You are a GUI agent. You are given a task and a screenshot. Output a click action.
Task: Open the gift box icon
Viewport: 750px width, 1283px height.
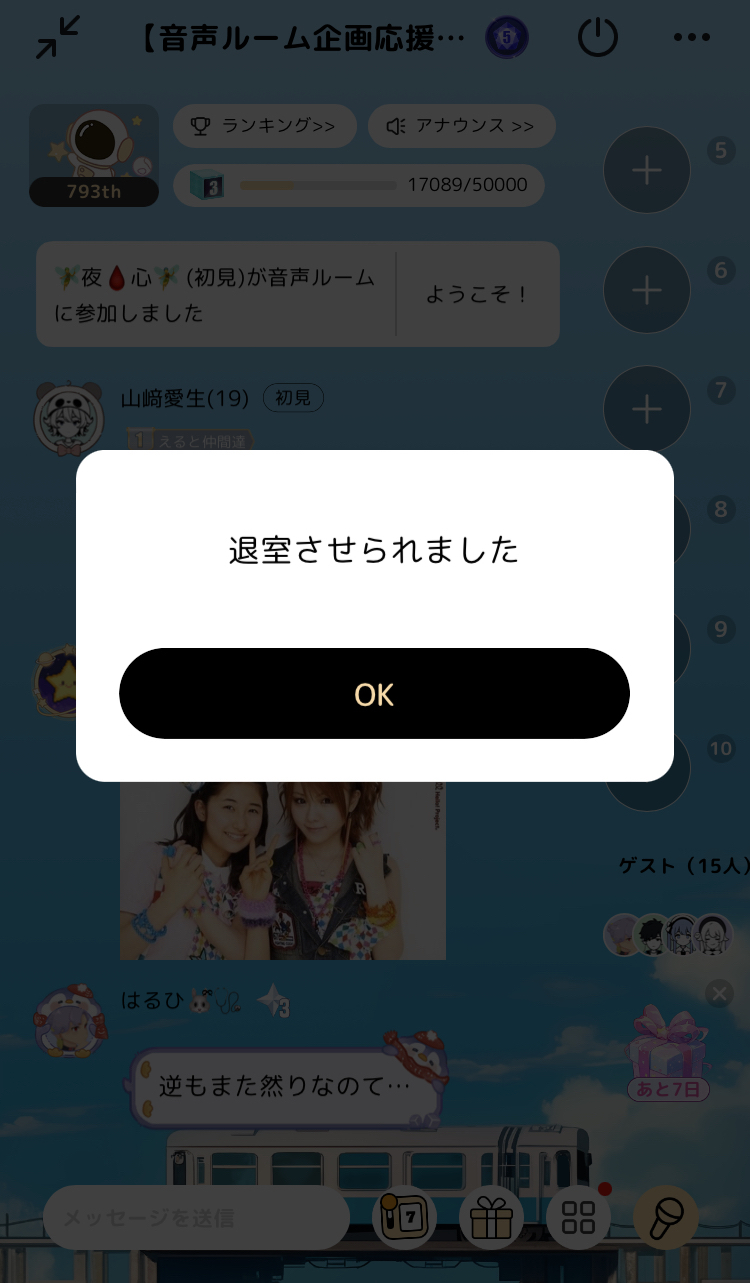(x=491, y=1218)
